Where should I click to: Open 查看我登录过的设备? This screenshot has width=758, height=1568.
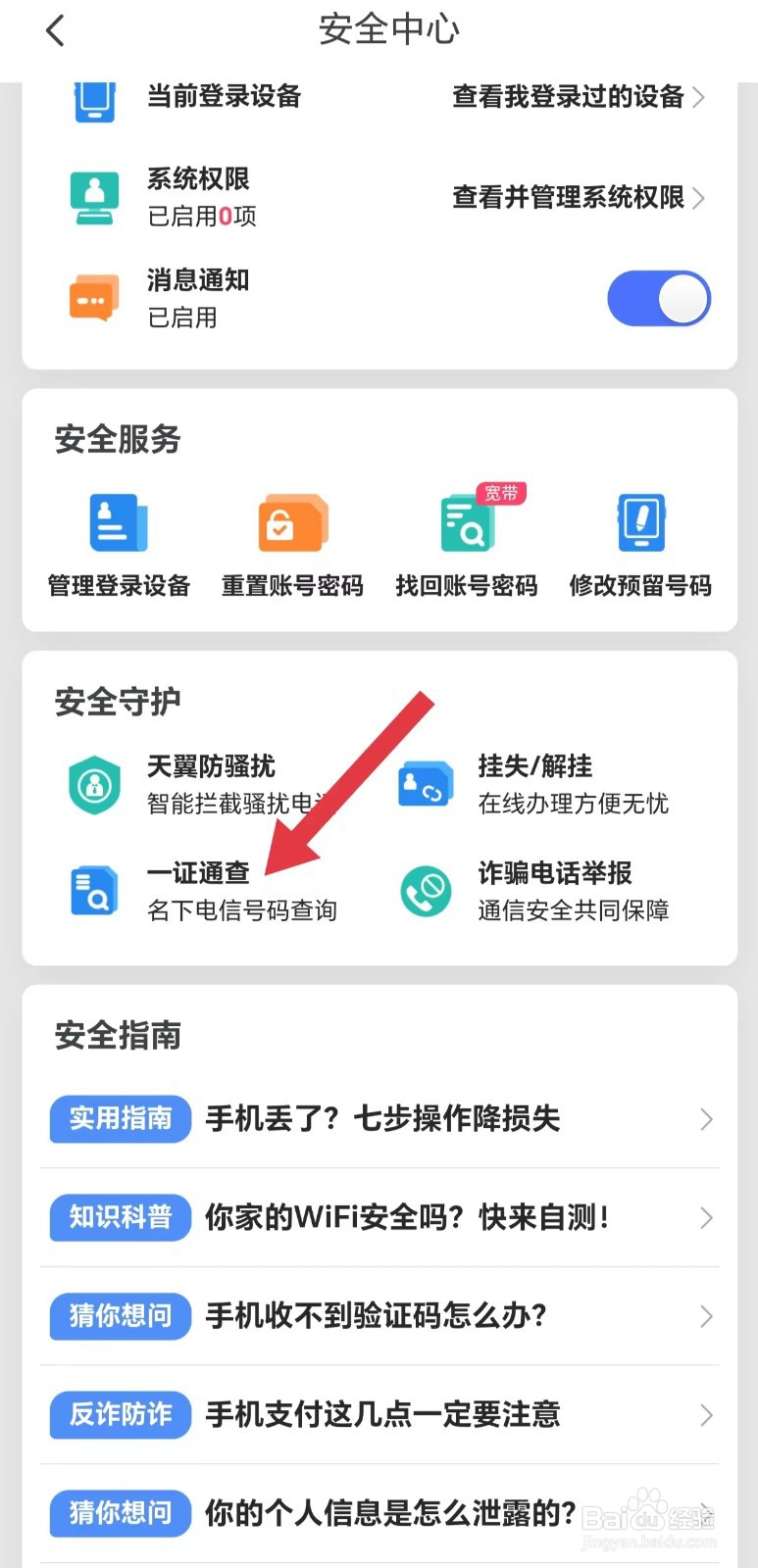coord(569,97)
